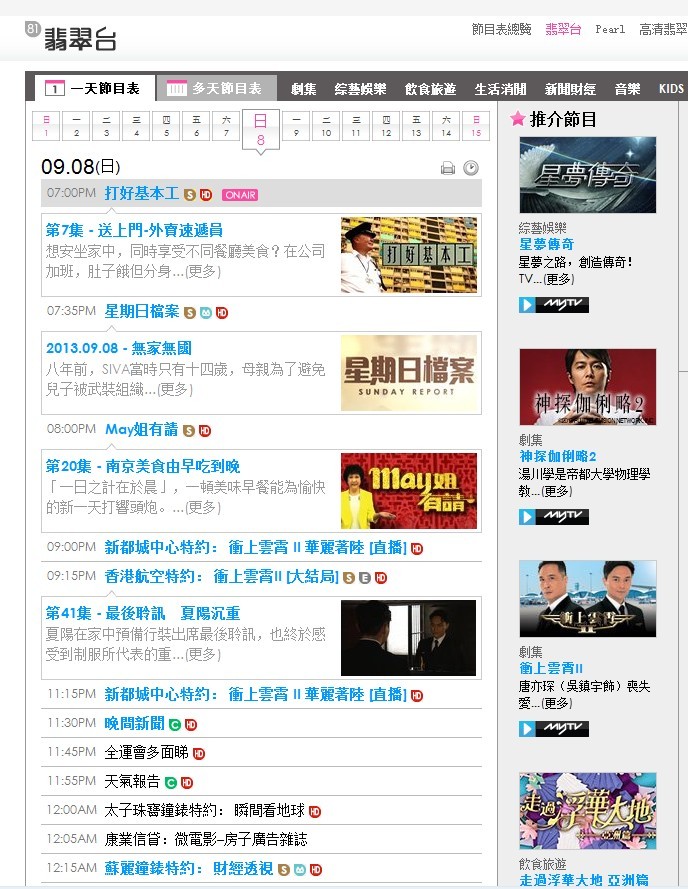Viewport: 688px width, 889px height.
Task: Switch to the Pearl channel schedule
Action: [x=610, y=30]
